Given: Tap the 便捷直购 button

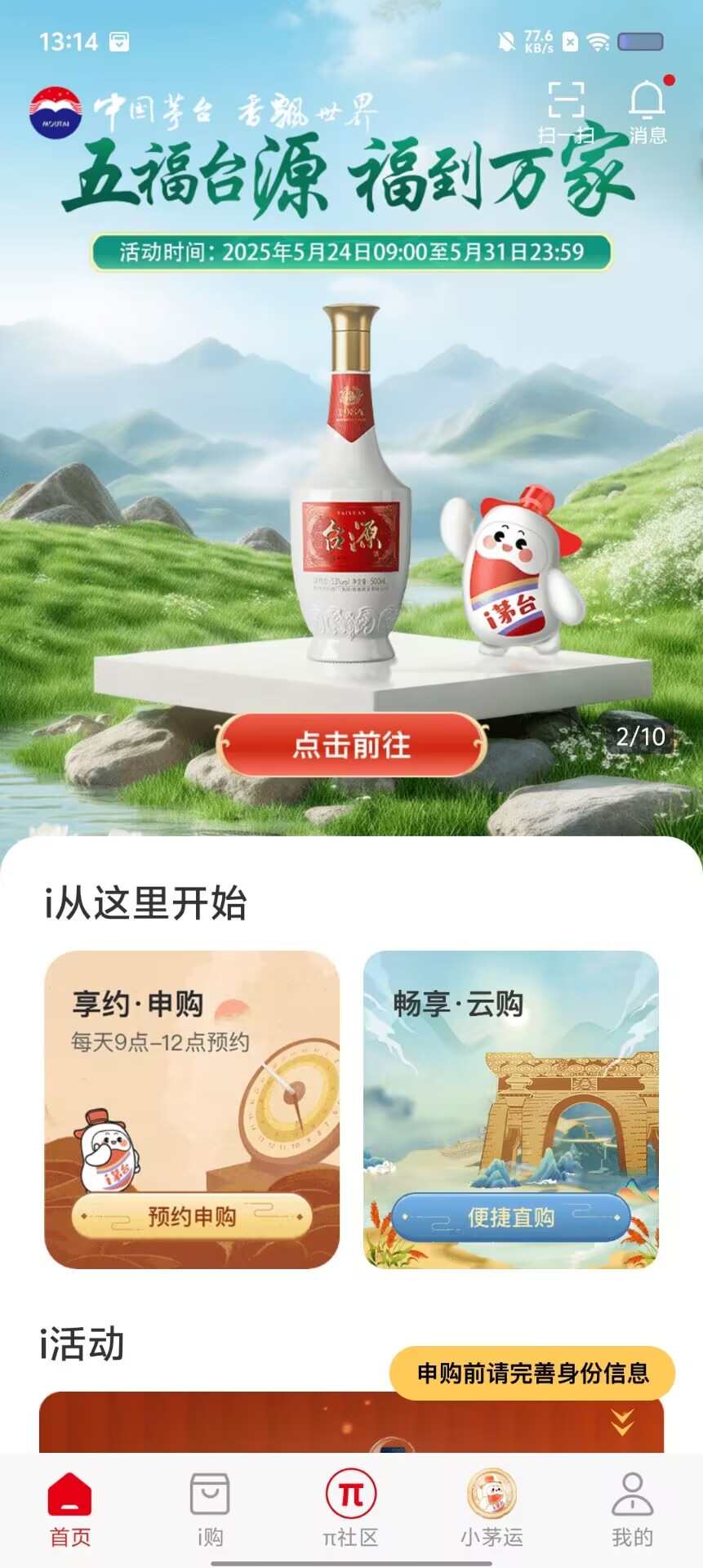Looking at the screenshot, I should click(x=511, y=1217).
